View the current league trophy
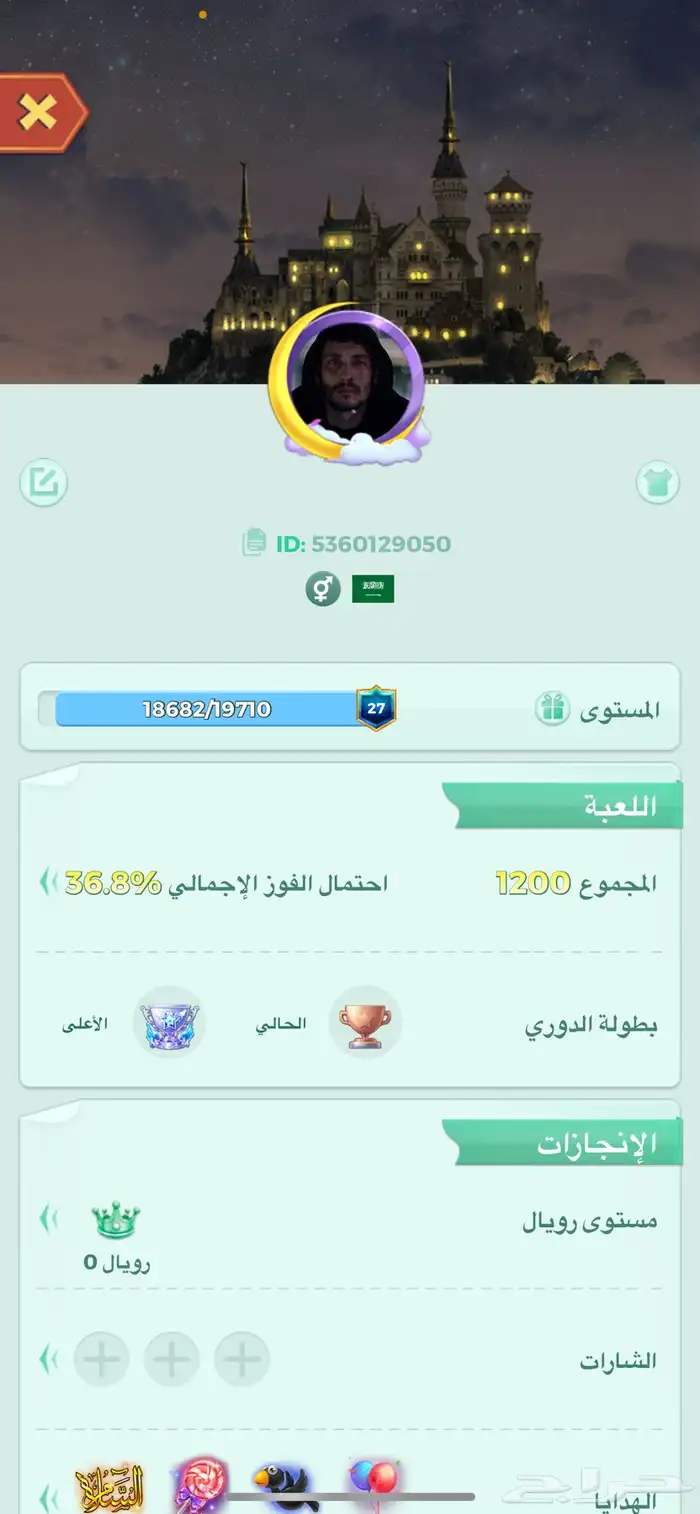The width and height of the screenshot is (700, 1514). (365, 1024)
